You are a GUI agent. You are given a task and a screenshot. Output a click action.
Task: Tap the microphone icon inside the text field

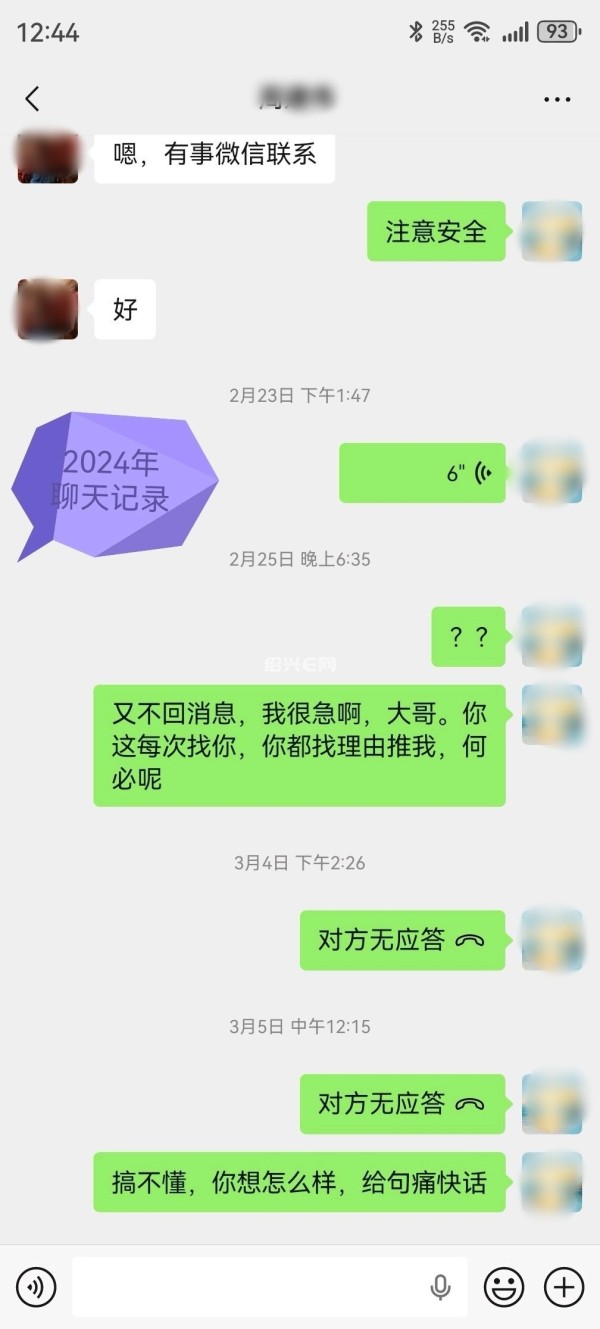[440, 1287]
